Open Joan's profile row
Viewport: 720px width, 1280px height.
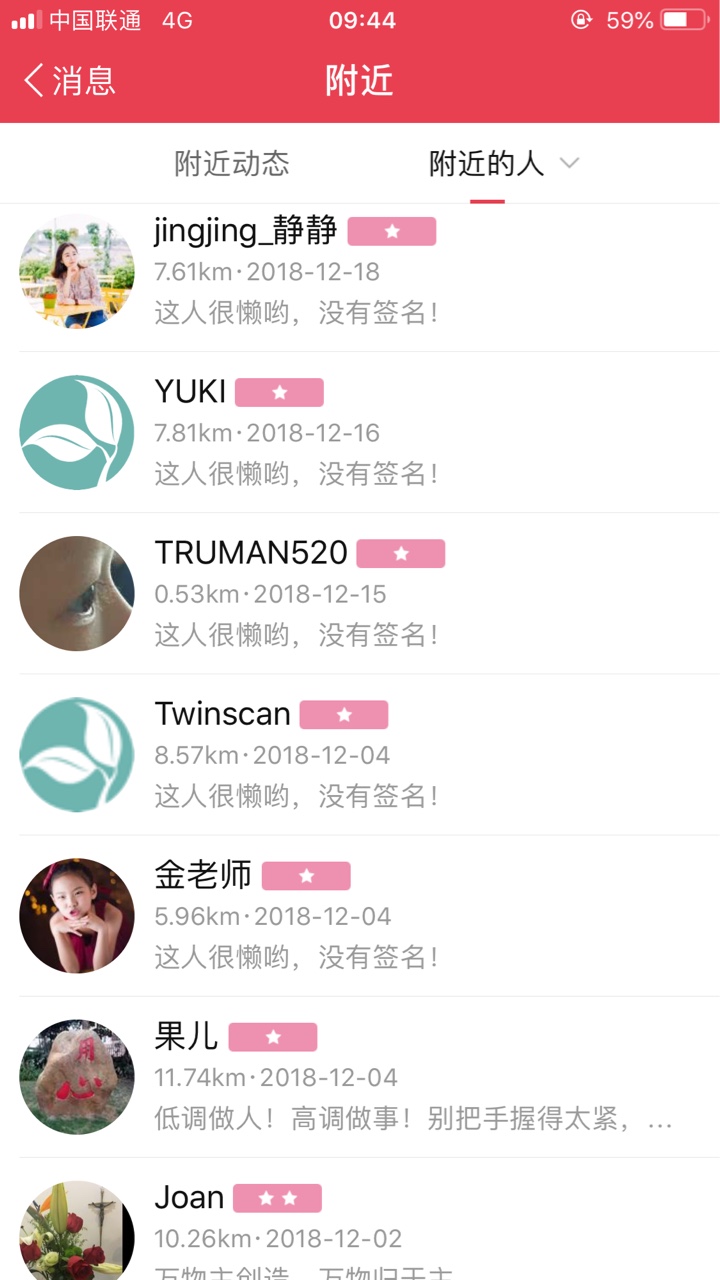point(360,1219)
